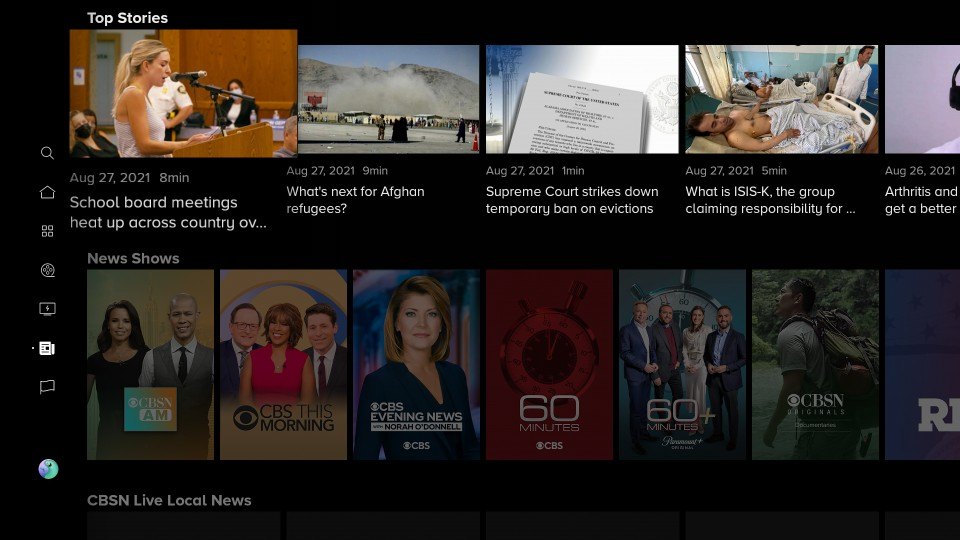Open the profile avatar
Screen dimensions: 960x540
48,469
